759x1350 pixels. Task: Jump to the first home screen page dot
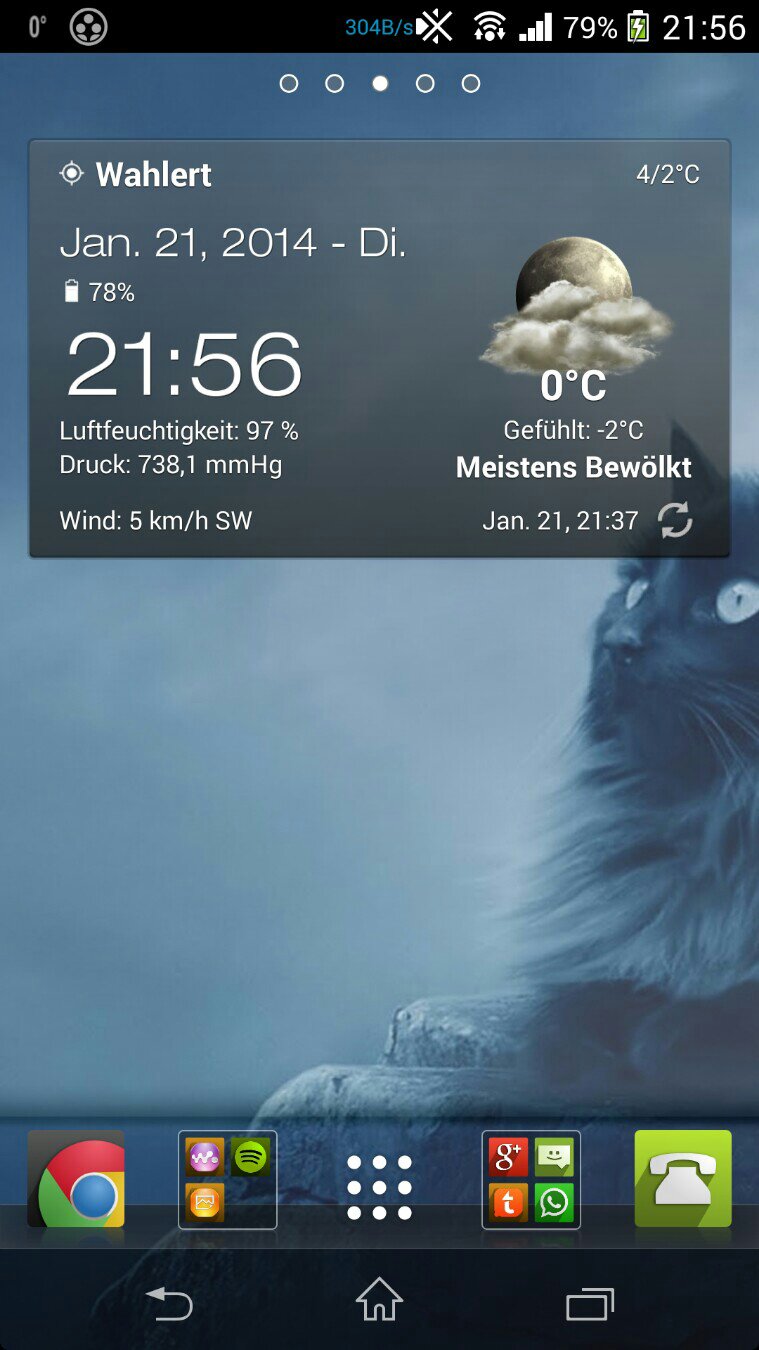[x=289, y=84]
